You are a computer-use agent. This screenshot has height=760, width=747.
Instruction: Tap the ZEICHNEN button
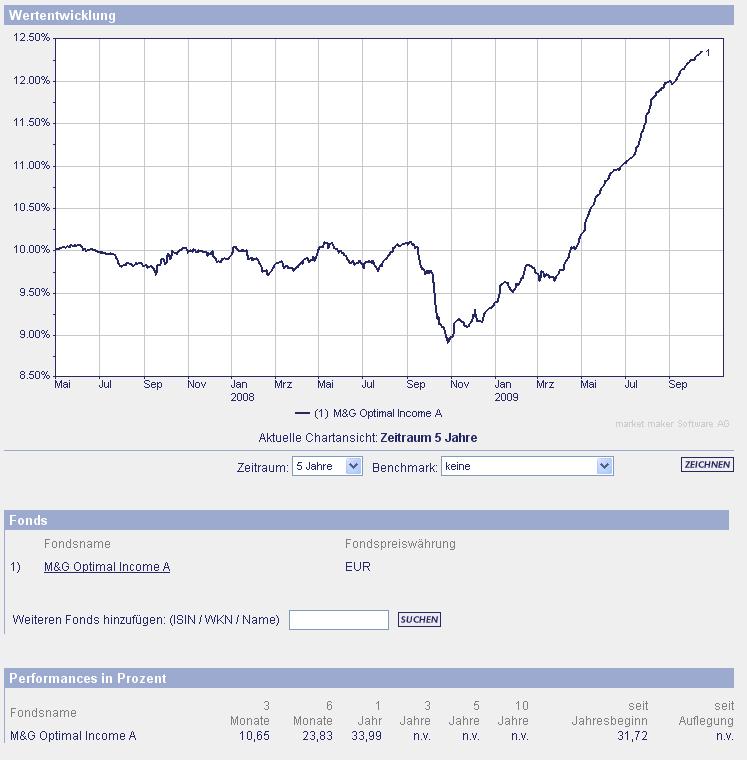[707, 465]
